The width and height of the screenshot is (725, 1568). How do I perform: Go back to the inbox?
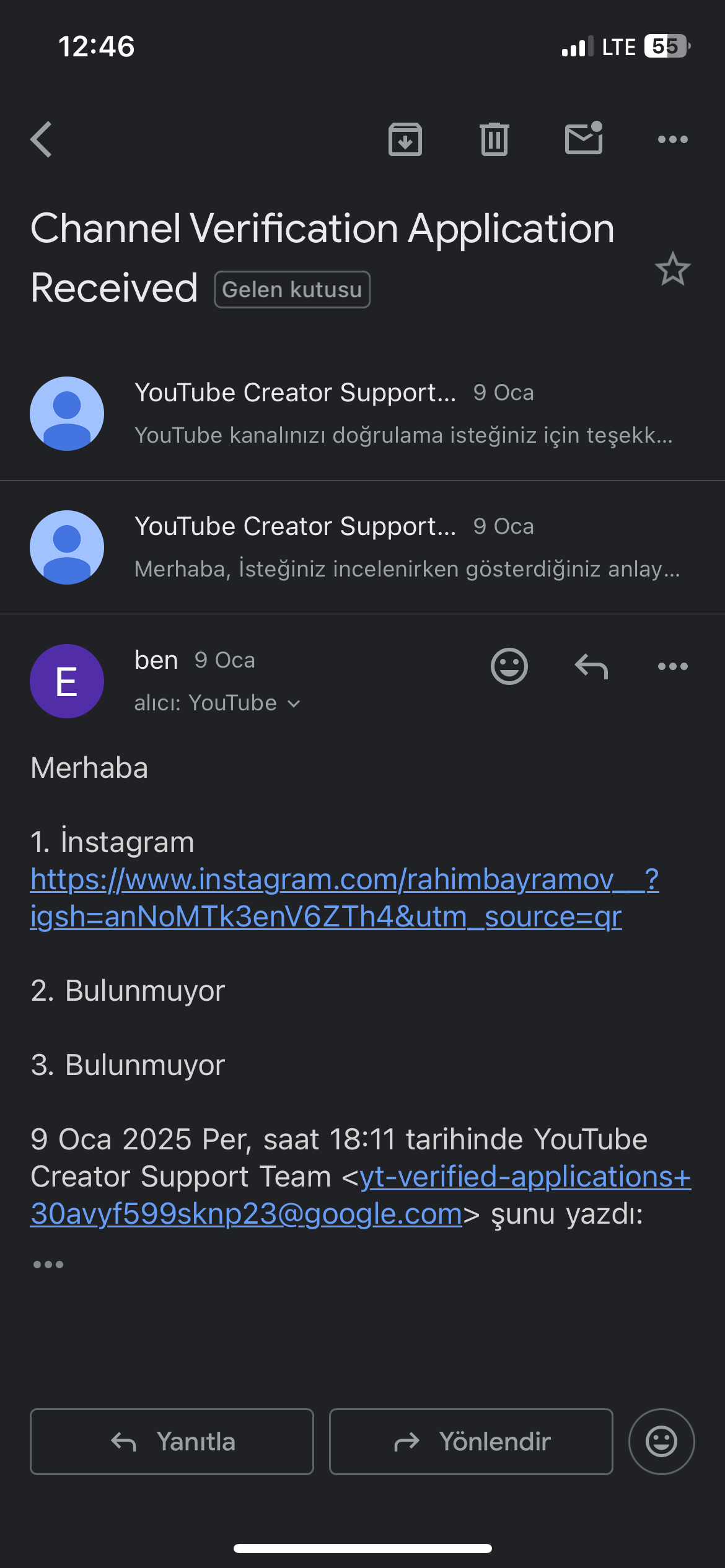[x=42, y=139]
